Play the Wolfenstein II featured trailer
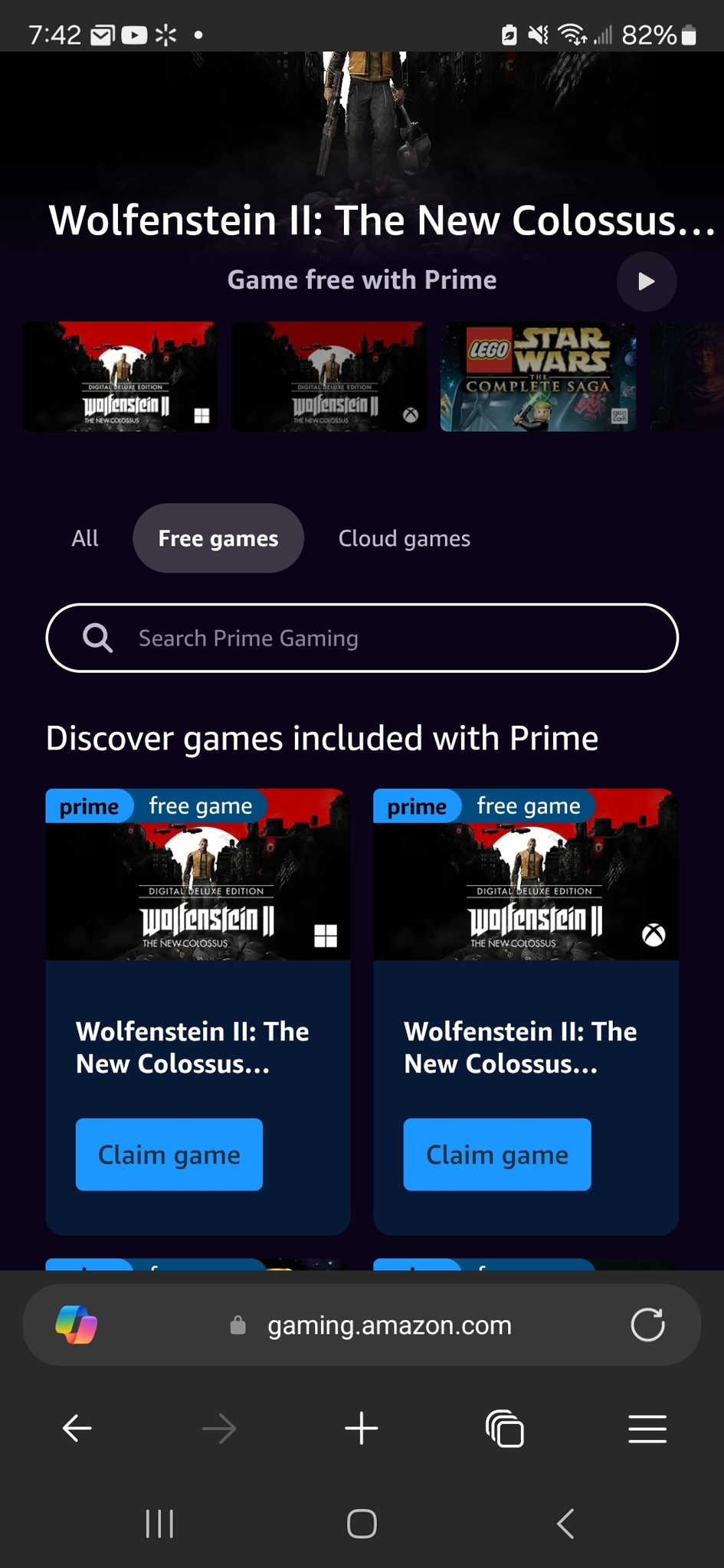Screen dimensions: 724x1568 (646, 281)
